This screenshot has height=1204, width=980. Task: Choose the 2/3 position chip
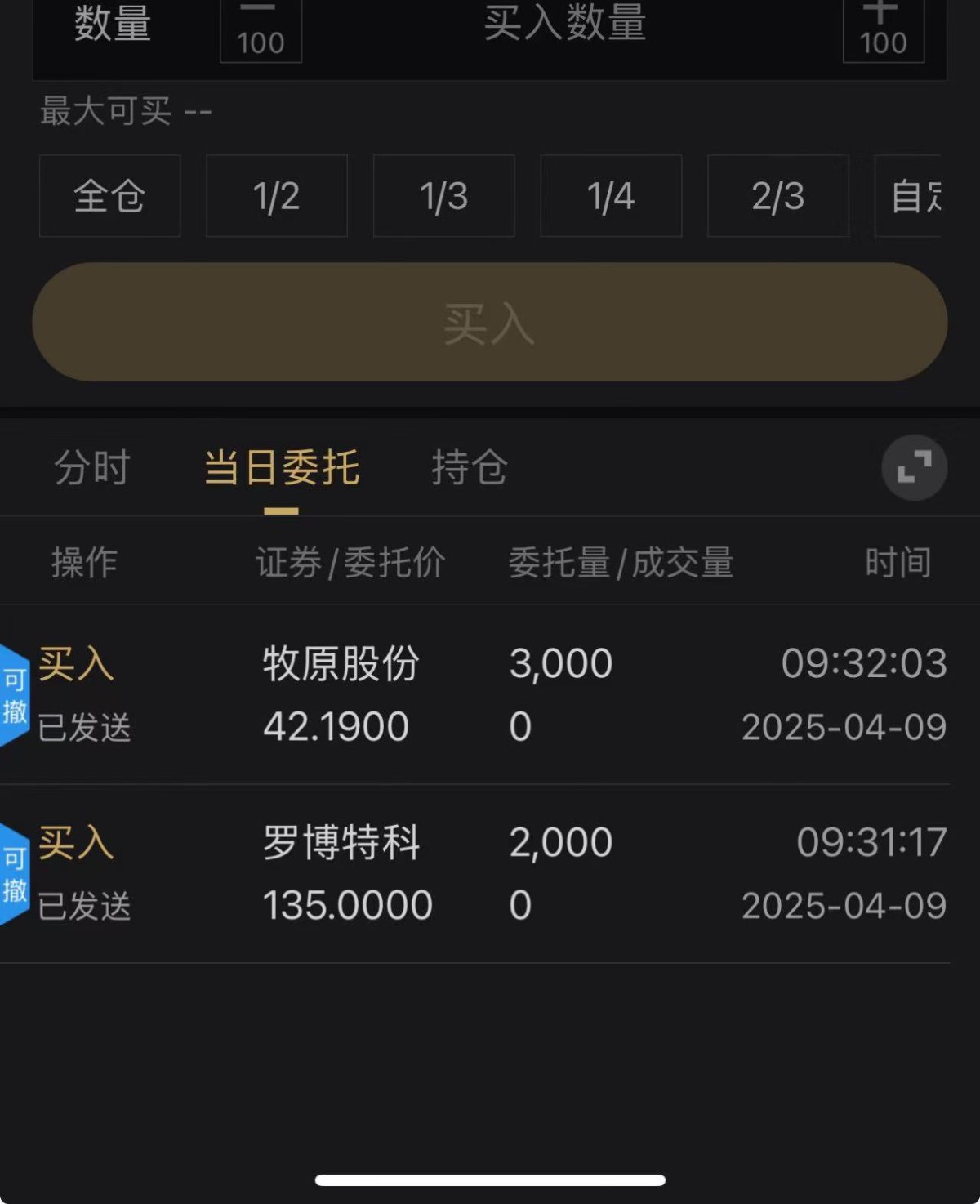pos(777,196)
